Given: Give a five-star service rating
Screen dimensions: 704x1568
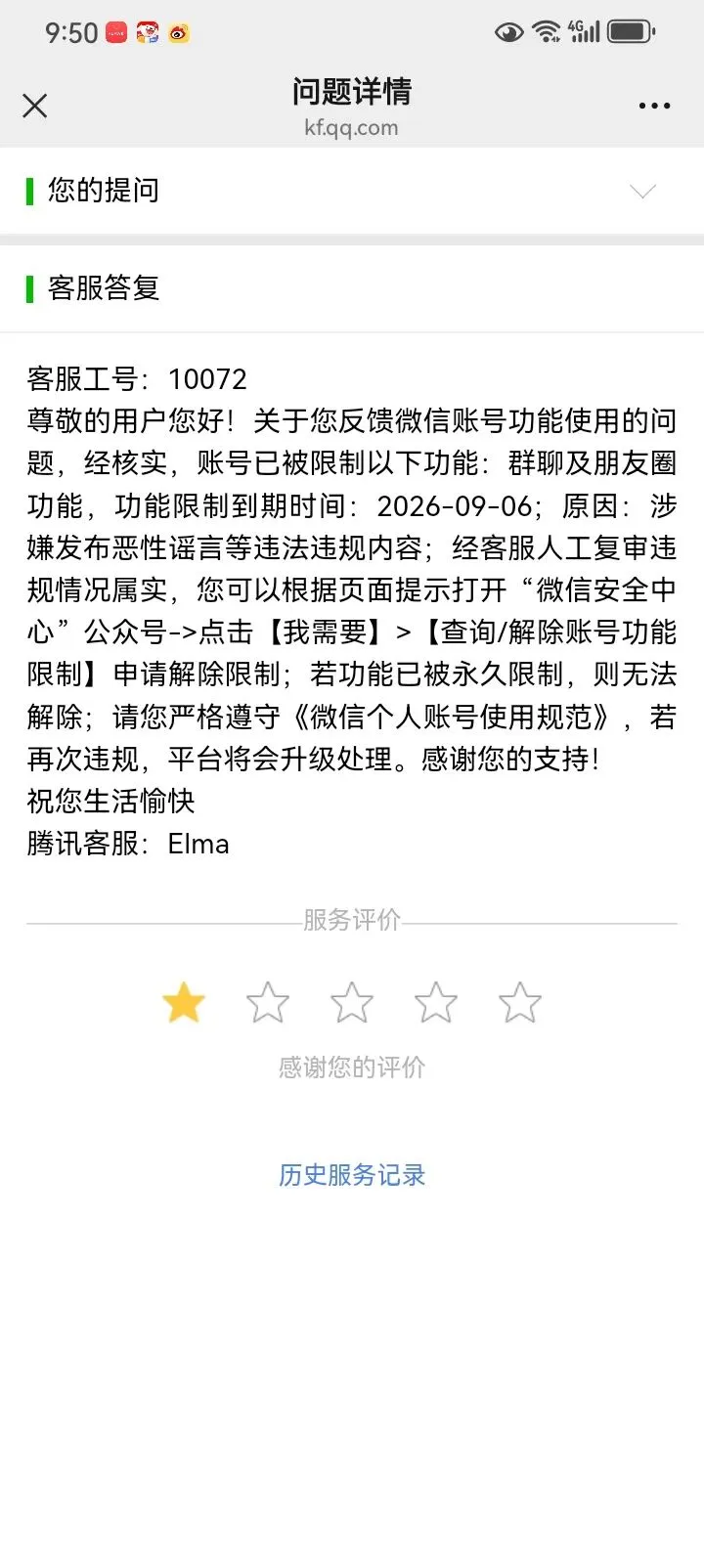Looking at the screenshot, I should [520, 1003].
